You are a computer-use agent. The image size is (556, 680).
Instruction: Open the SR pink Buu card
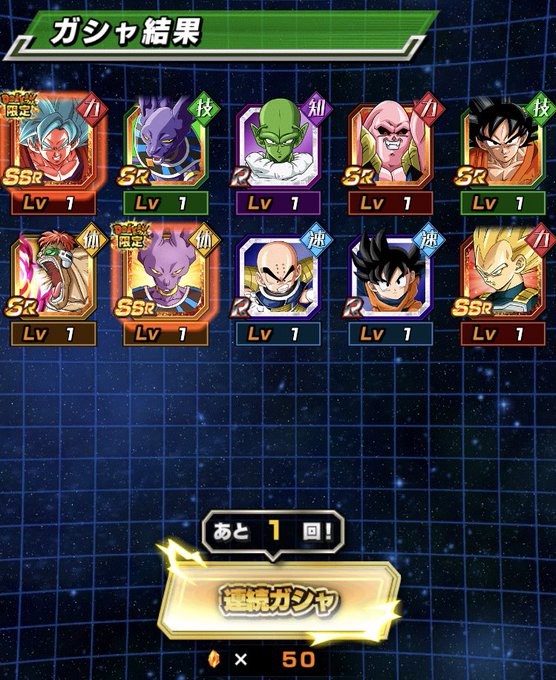tap(390, 143)
